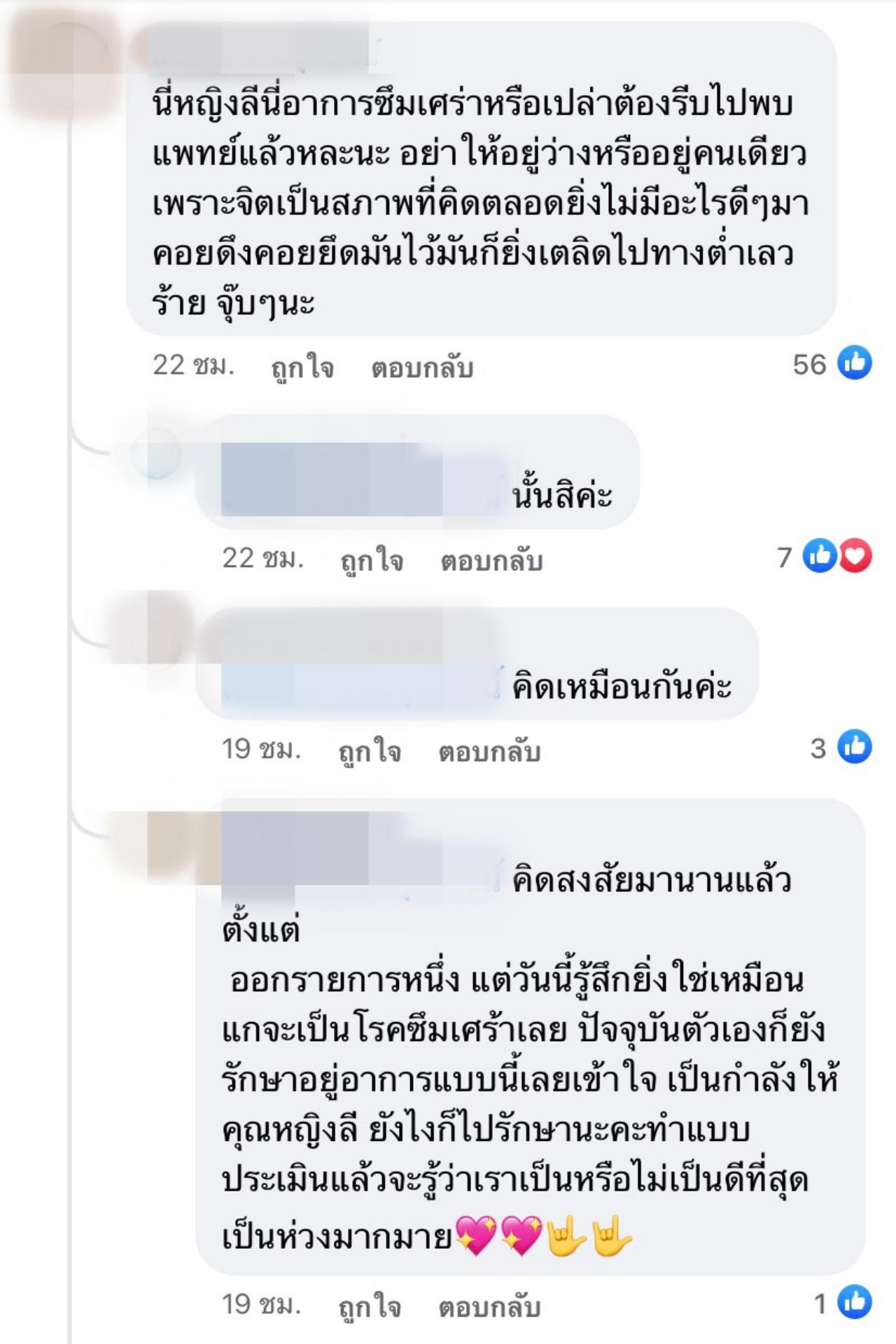Like the comment with 56 reactions
This screenshot has height=1344, width=896.
point(302,367)
